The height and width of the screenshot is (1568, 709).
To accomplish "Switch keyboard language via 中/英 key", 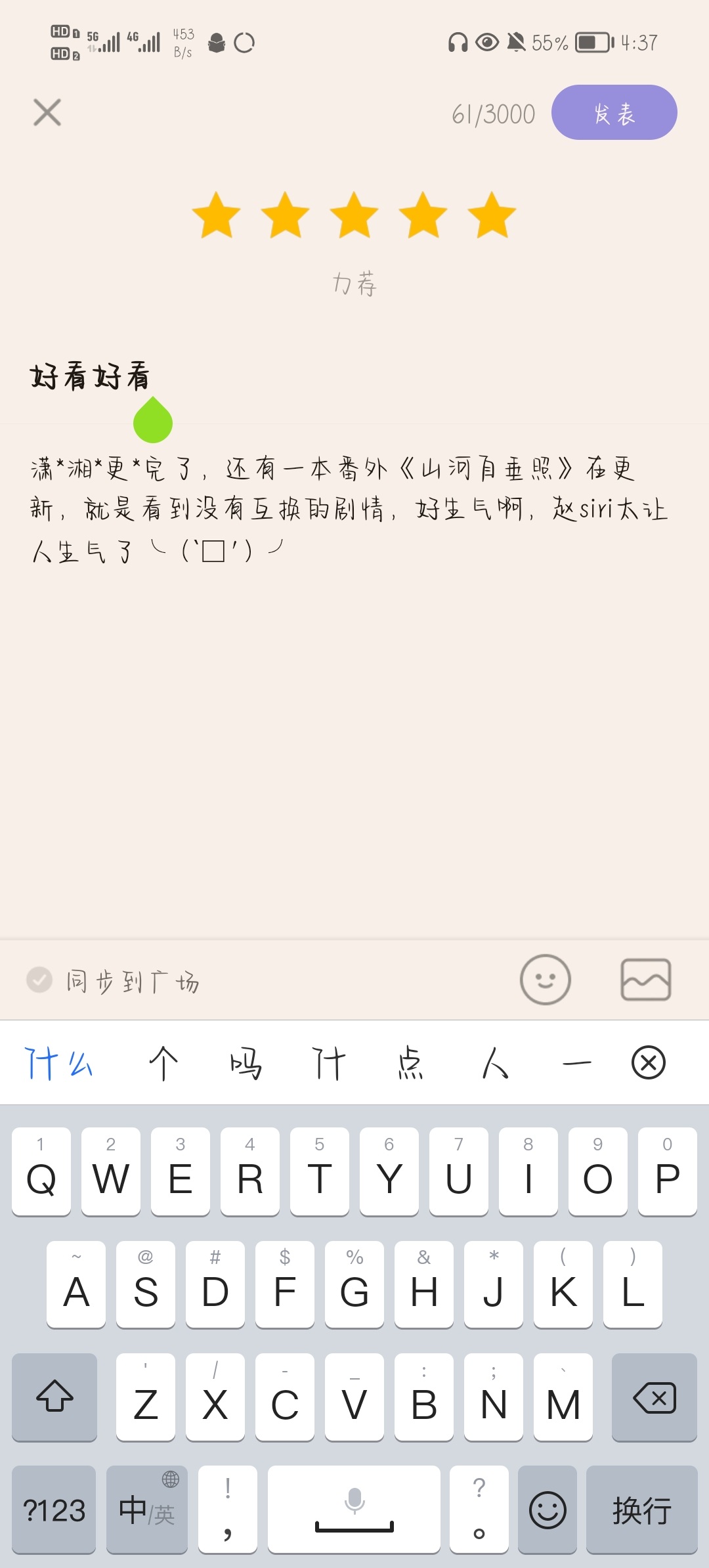I will point(147,1510).
